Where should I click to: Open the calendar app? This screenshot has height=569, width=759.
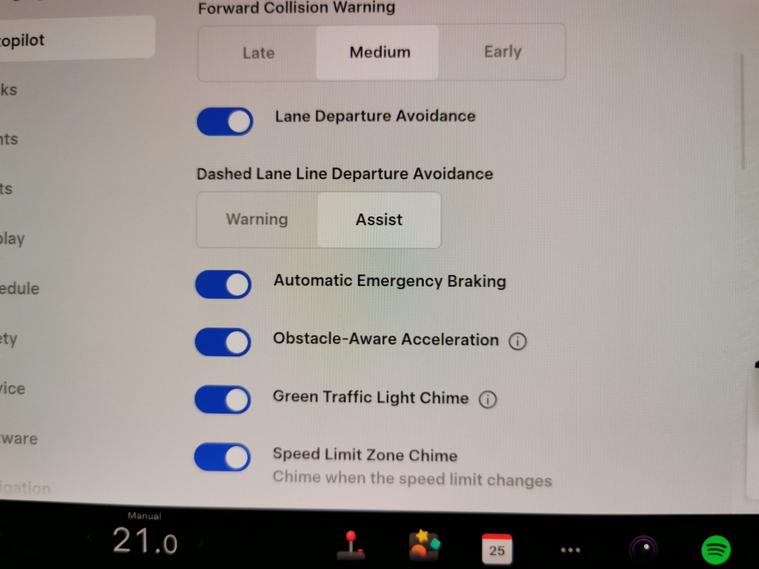[497, 548]
